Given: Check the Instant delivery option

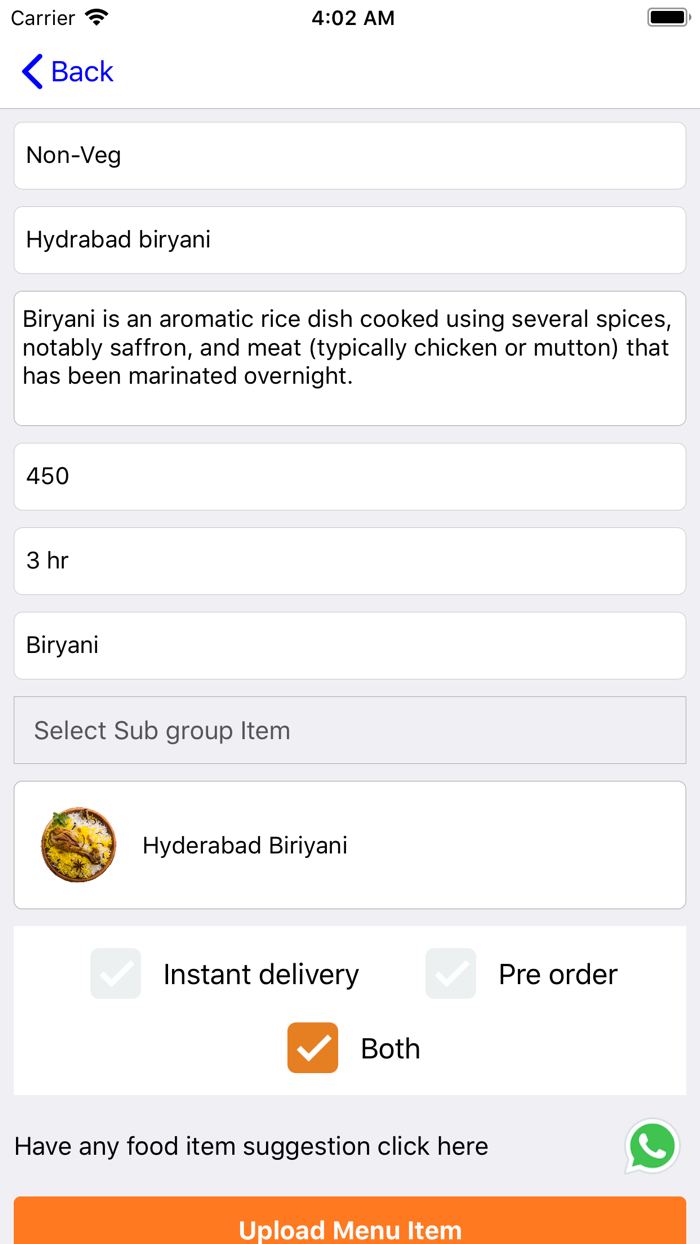Looking at the screenshot, I should 116,974.
